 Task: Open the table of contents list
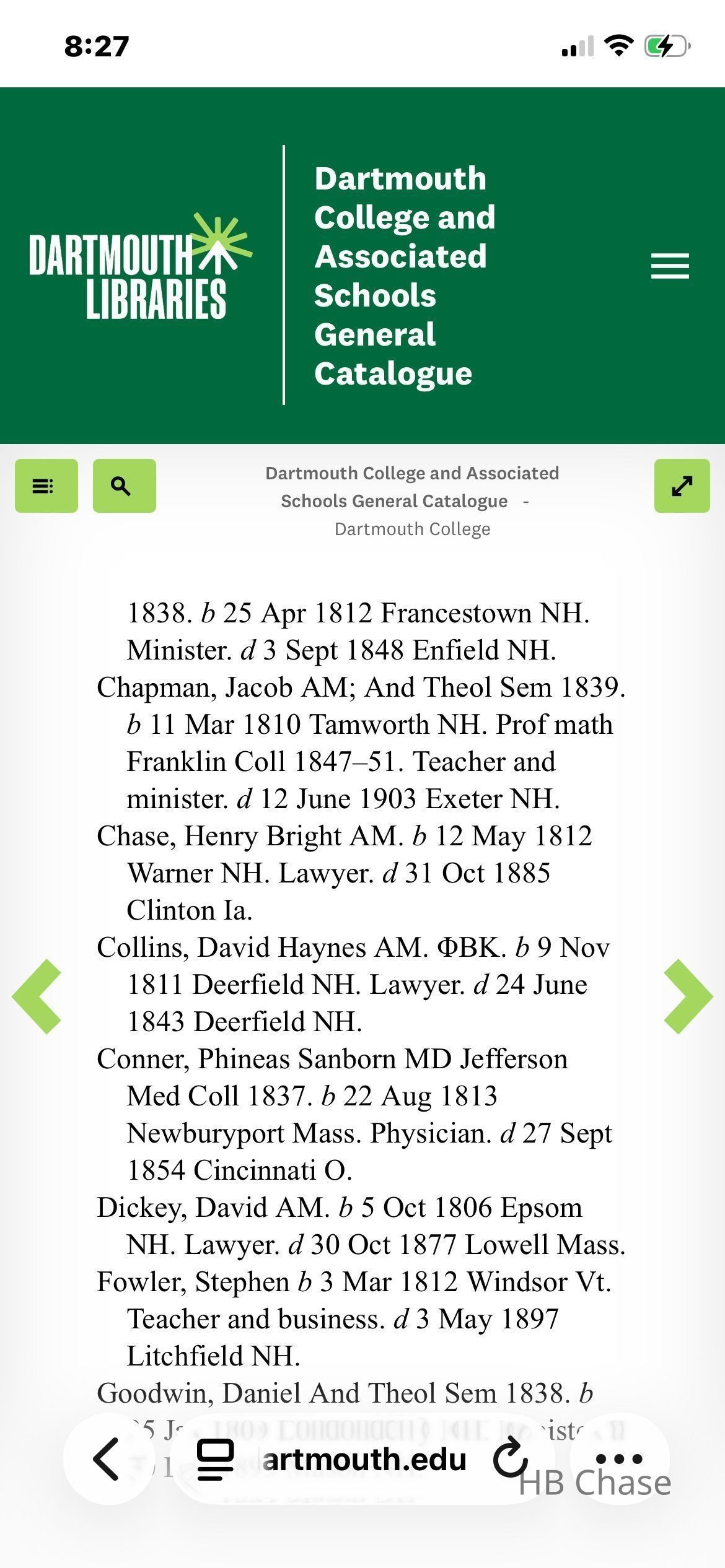(x=46, y=486)
